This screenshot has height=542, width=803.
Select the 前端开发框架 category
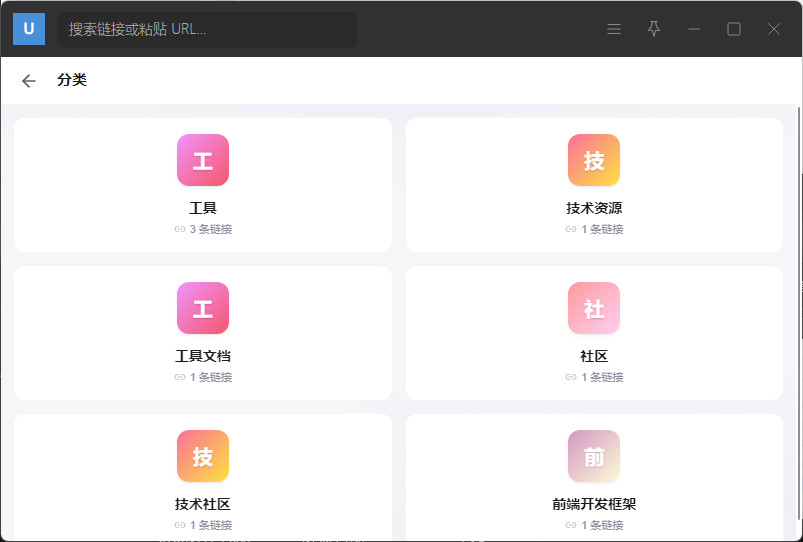tap(594, 478)
